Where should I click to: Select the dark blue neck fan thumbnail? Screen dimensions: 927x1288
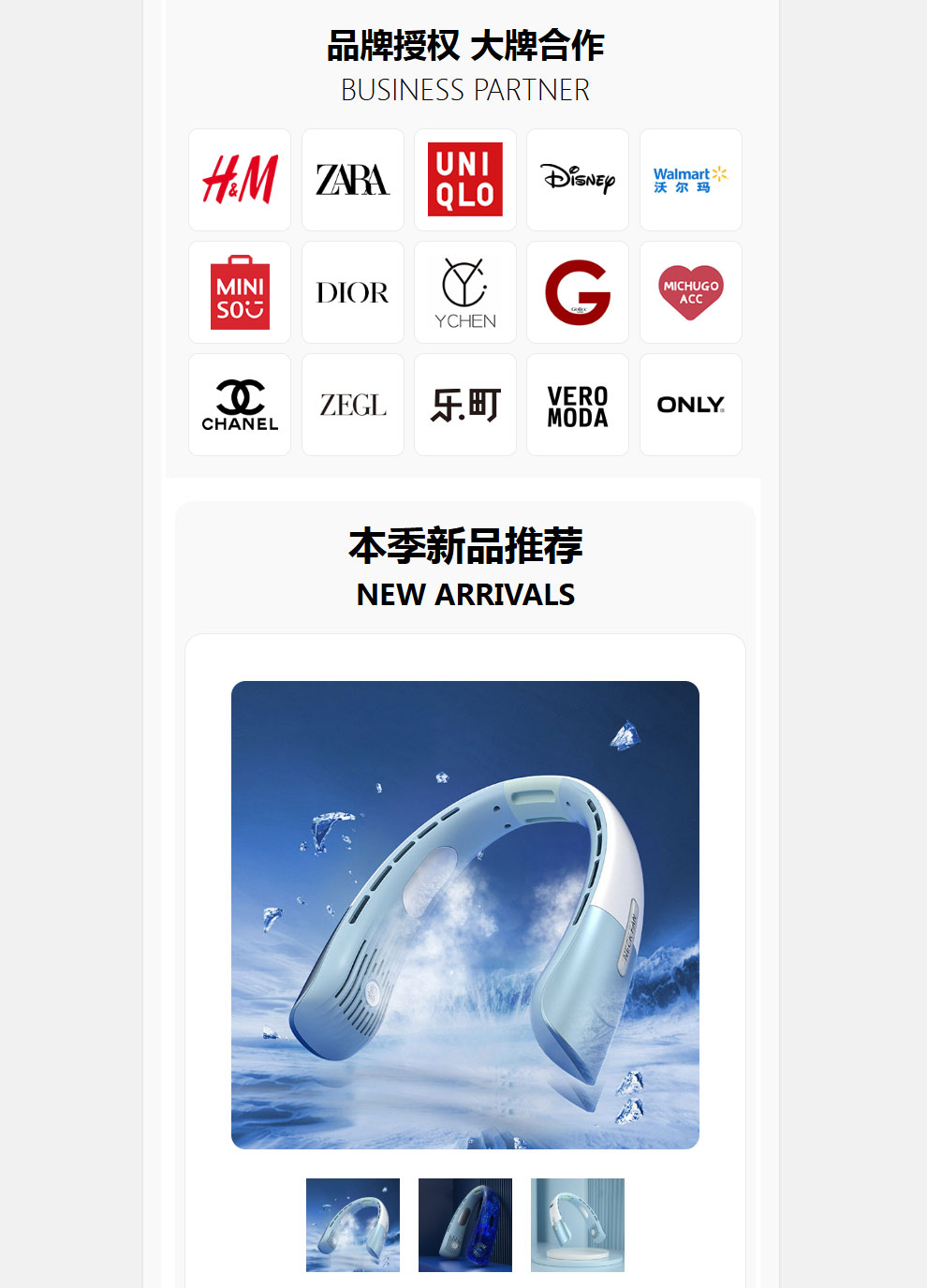pos(465,1224)
